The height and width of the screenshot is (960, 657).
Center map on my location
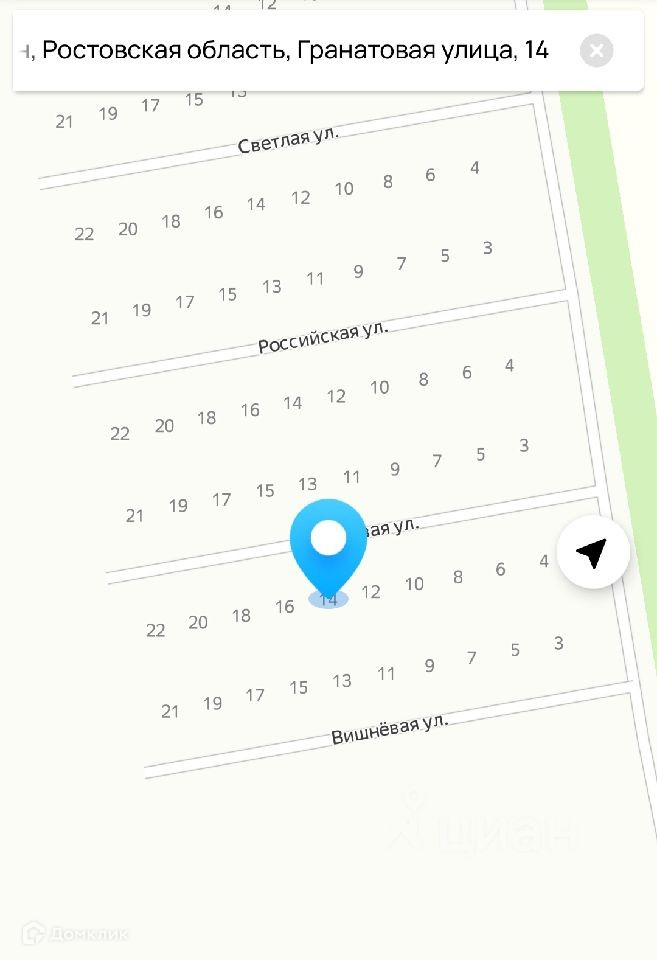pos(593,552)
